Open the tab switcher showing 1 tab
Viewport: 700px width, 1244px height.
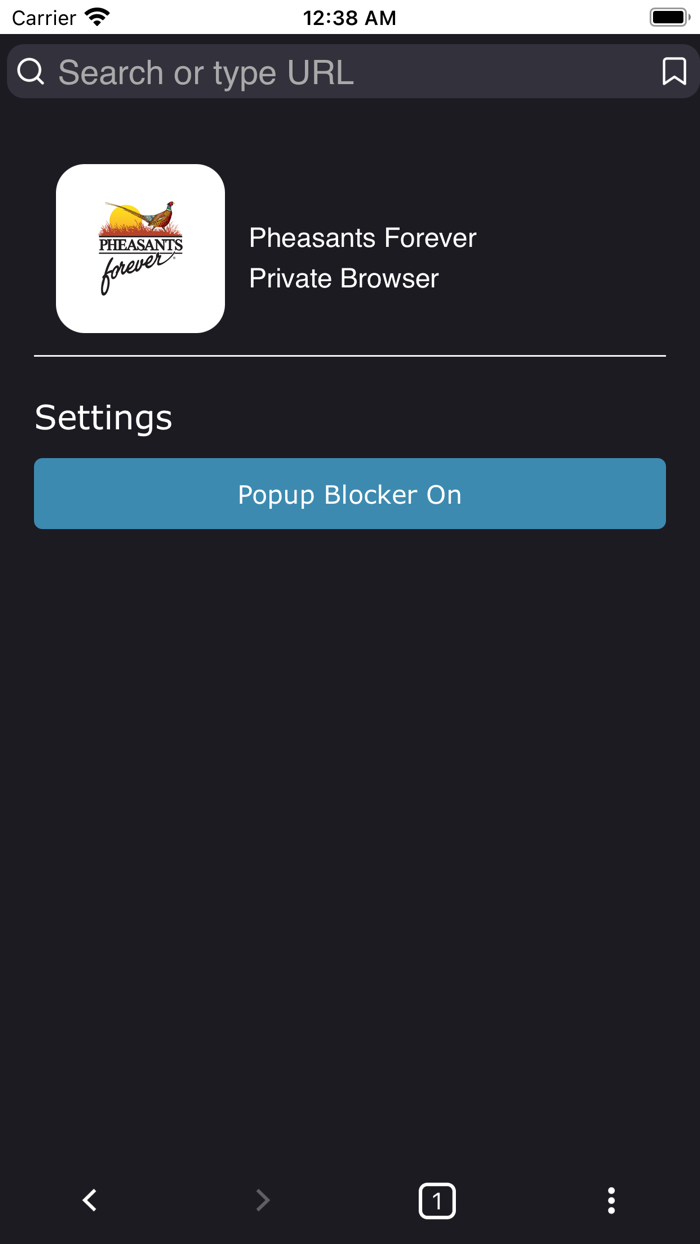click(x=437, y=1200)
